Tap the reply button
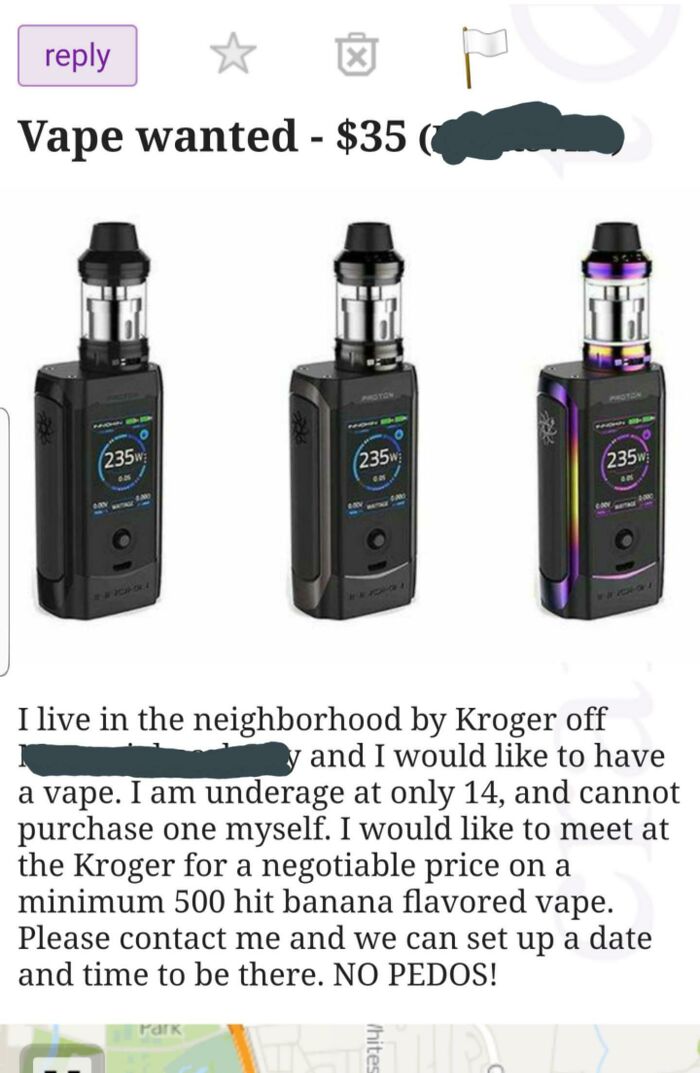 (x=77, y=56)
